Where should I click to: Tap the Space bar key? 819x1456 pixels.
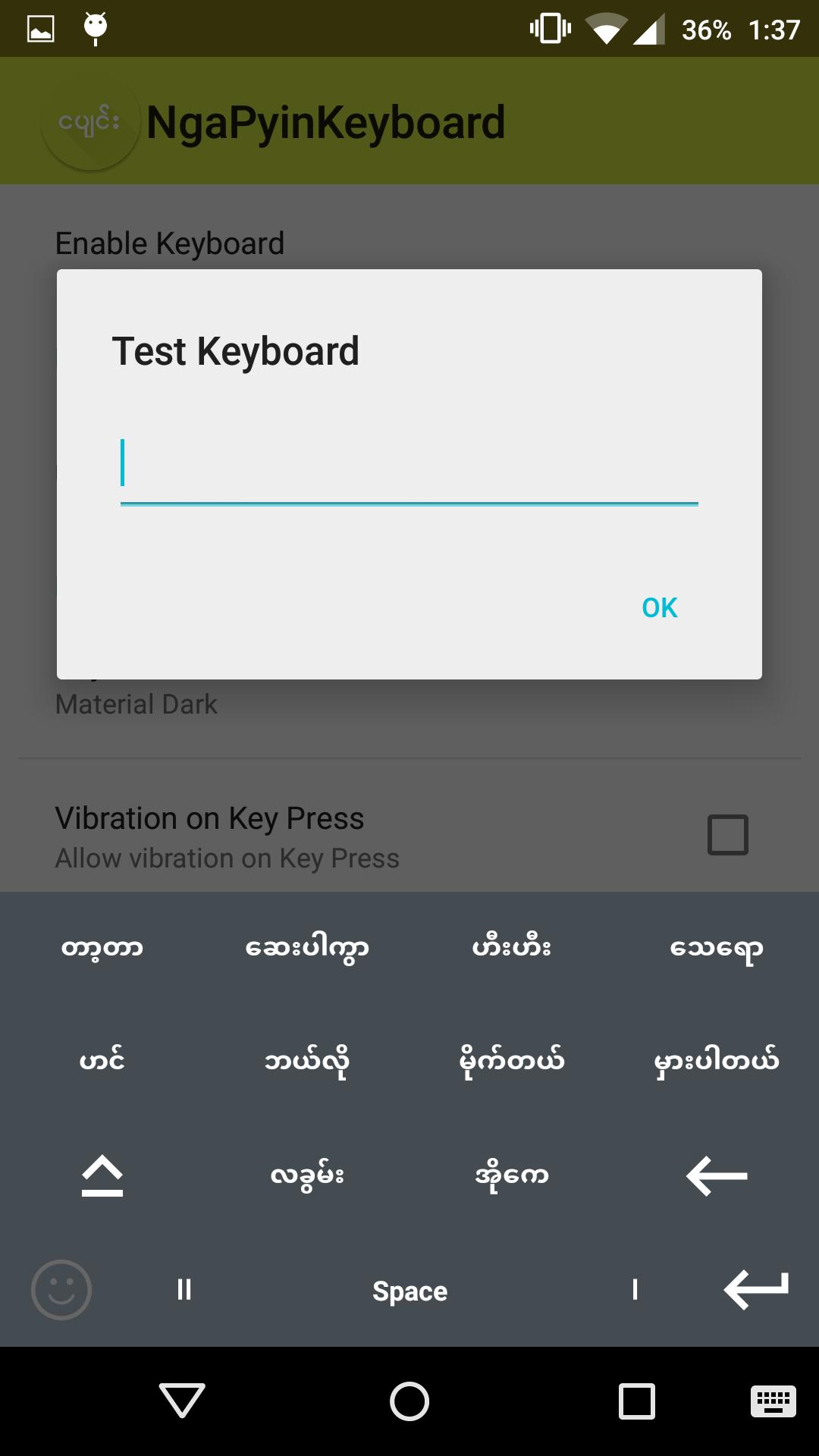click(409, 1289)
